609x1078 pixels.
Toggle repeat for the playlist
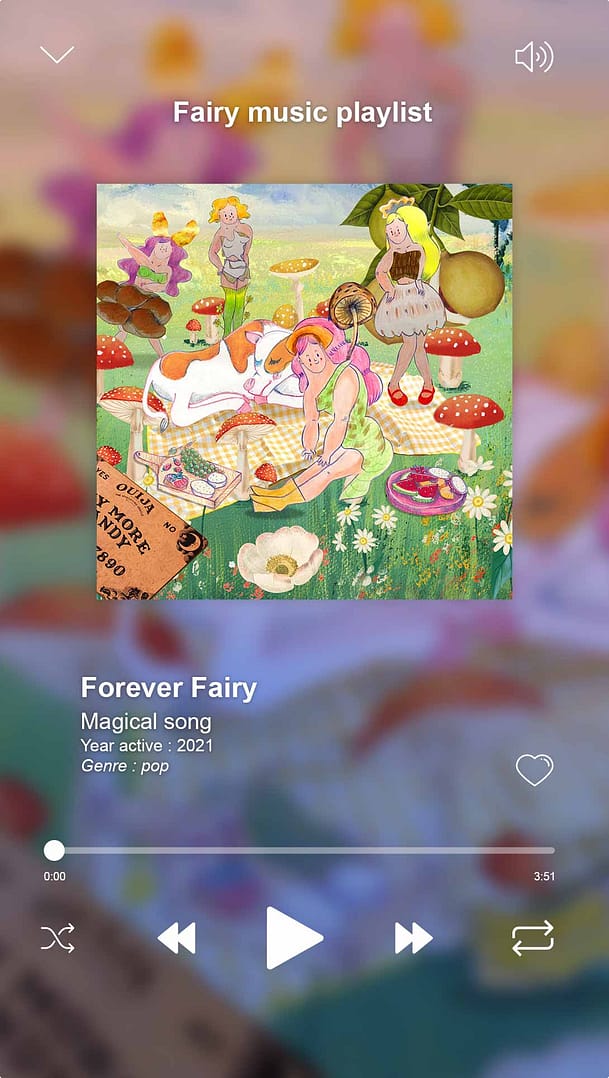point(532,938)
